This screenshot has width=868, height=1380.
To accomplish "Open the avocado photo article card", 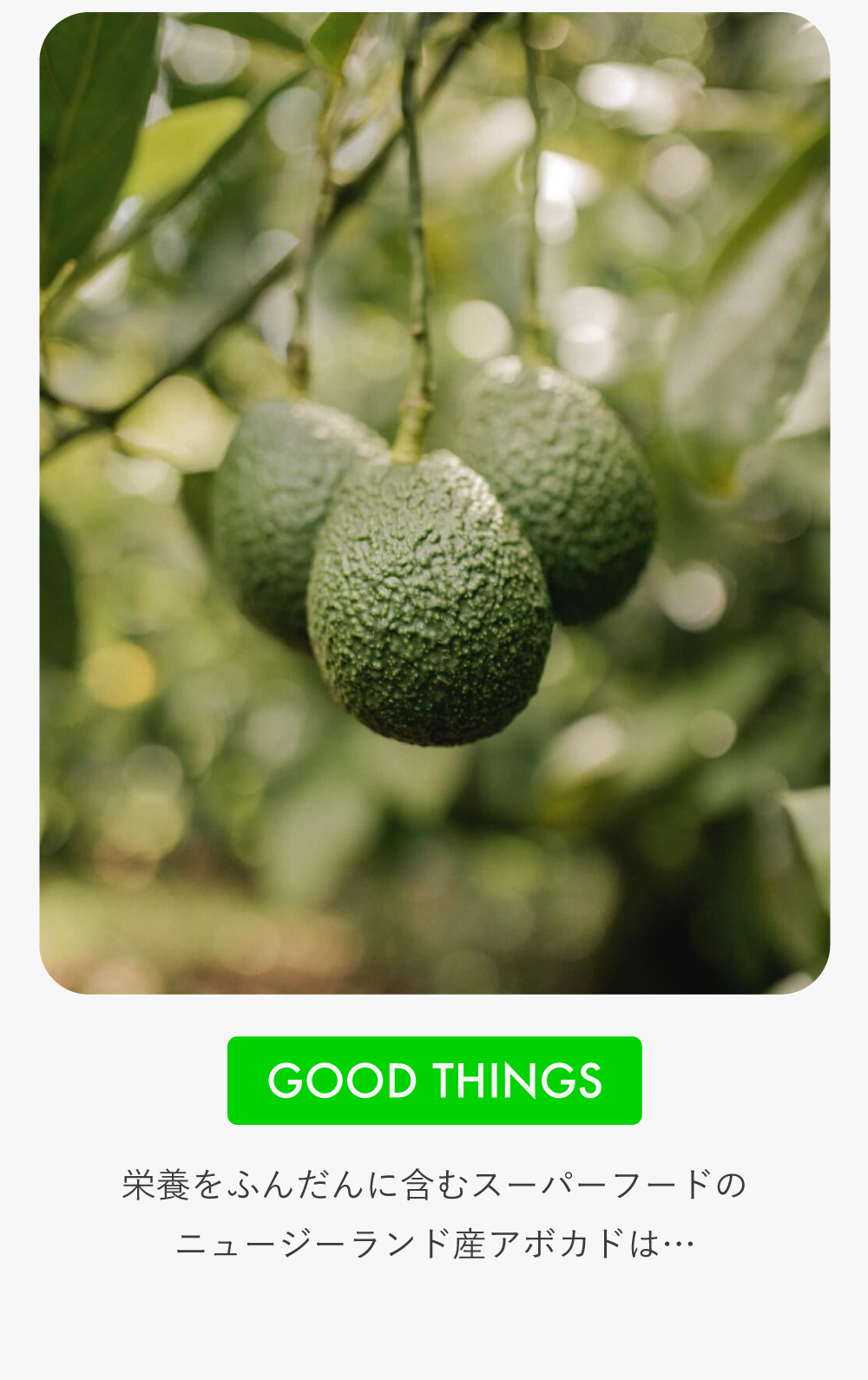I will click(434, 503).
